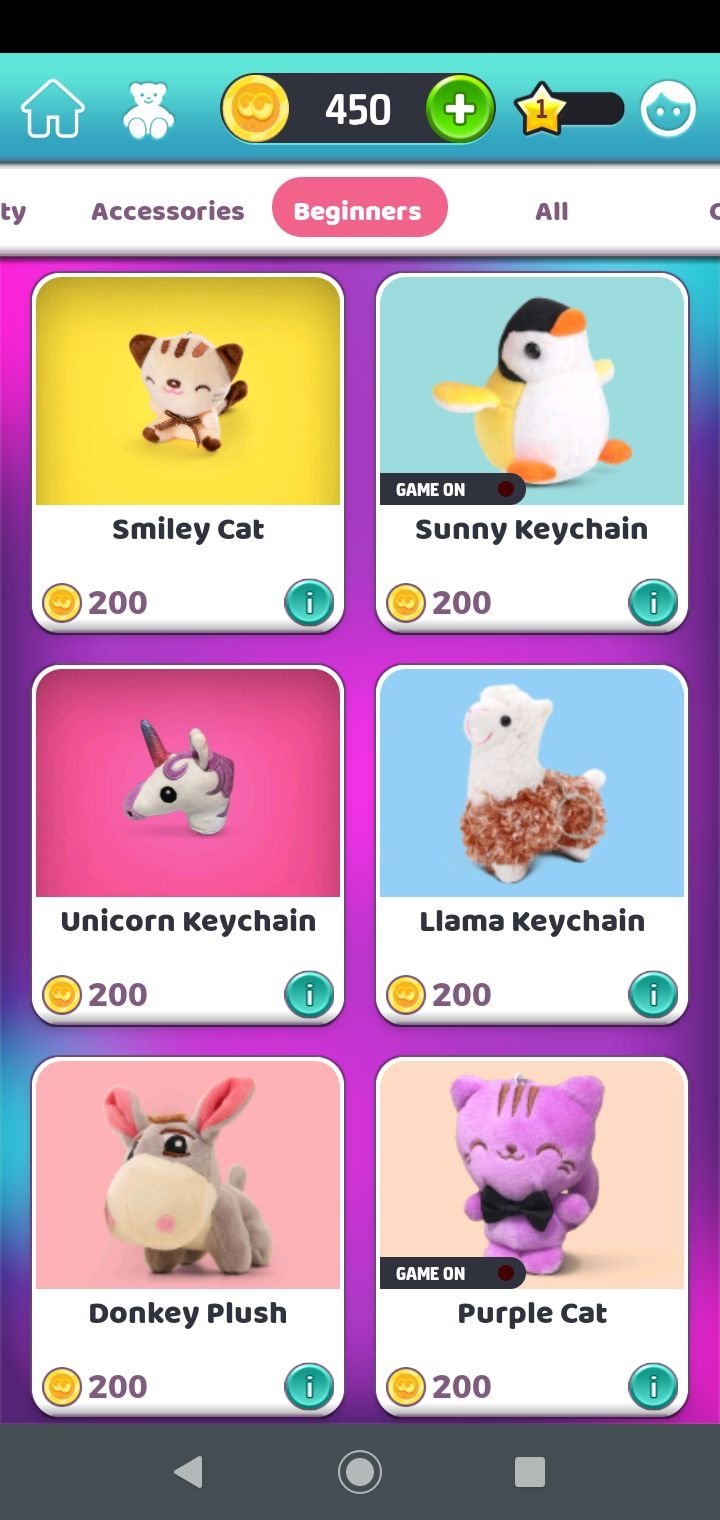Open the Unicorn Keychain card
Viewport: 720px width, 1520px height.
click(188, 845)
